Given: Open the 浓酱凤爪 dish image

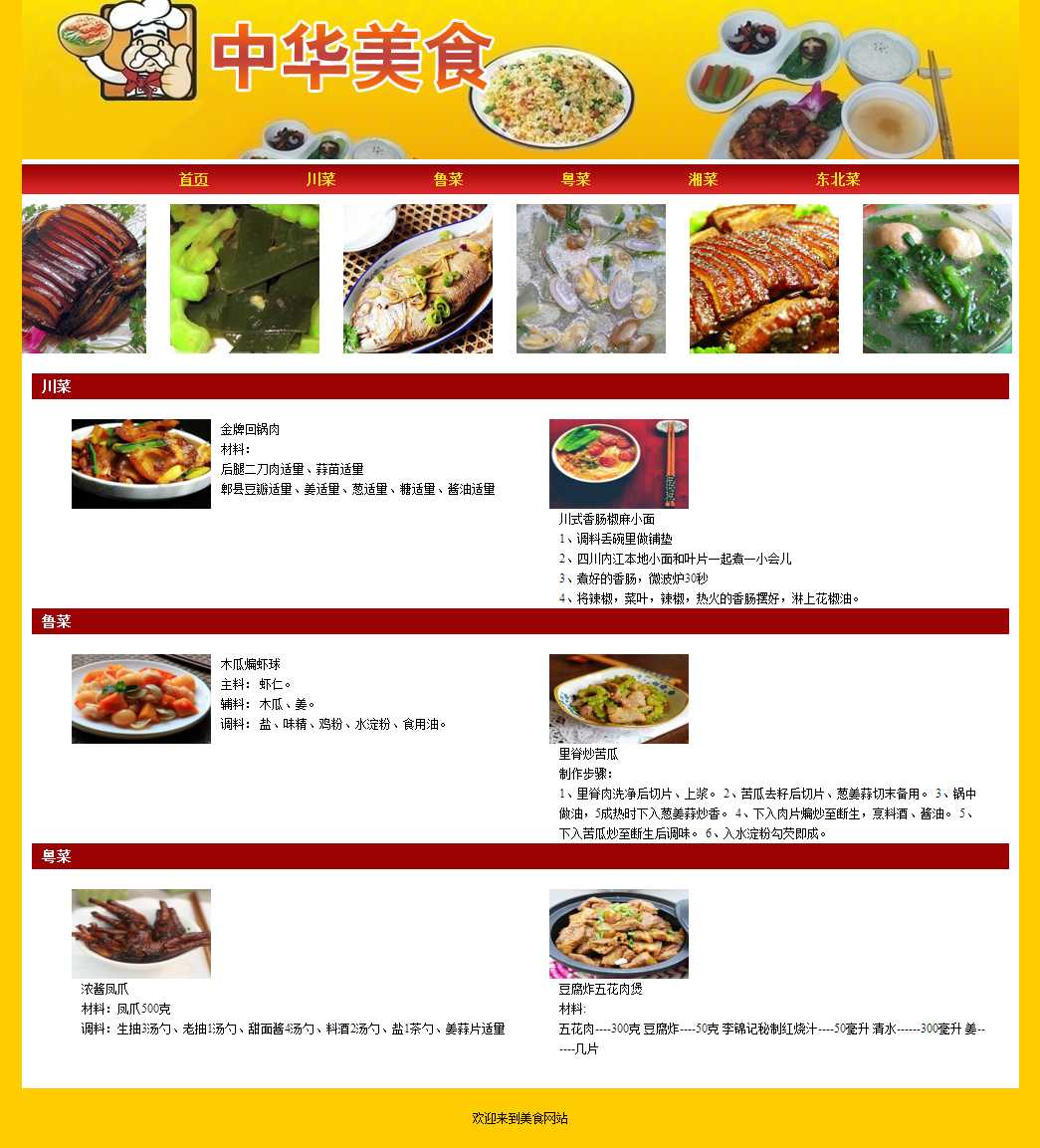Looking at the screenshot, I should point(141,934).
